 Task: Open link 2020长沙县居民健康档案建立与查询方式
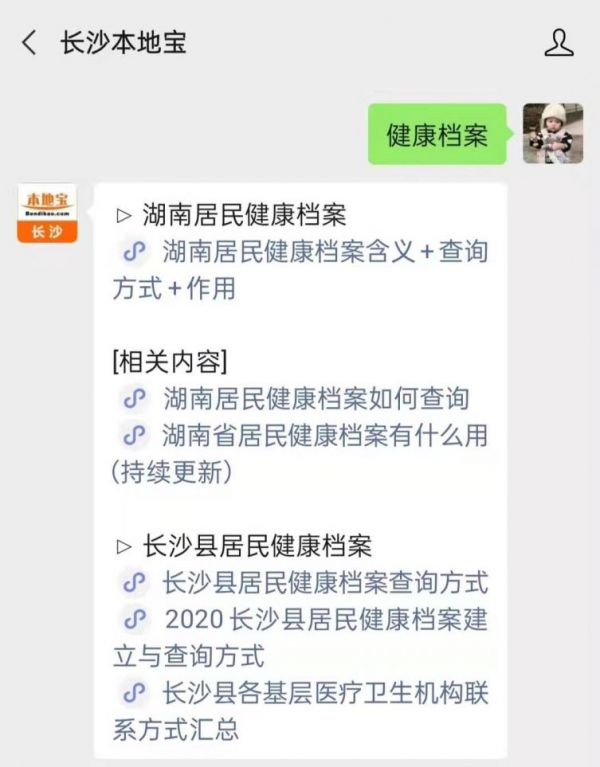point(326,619)
